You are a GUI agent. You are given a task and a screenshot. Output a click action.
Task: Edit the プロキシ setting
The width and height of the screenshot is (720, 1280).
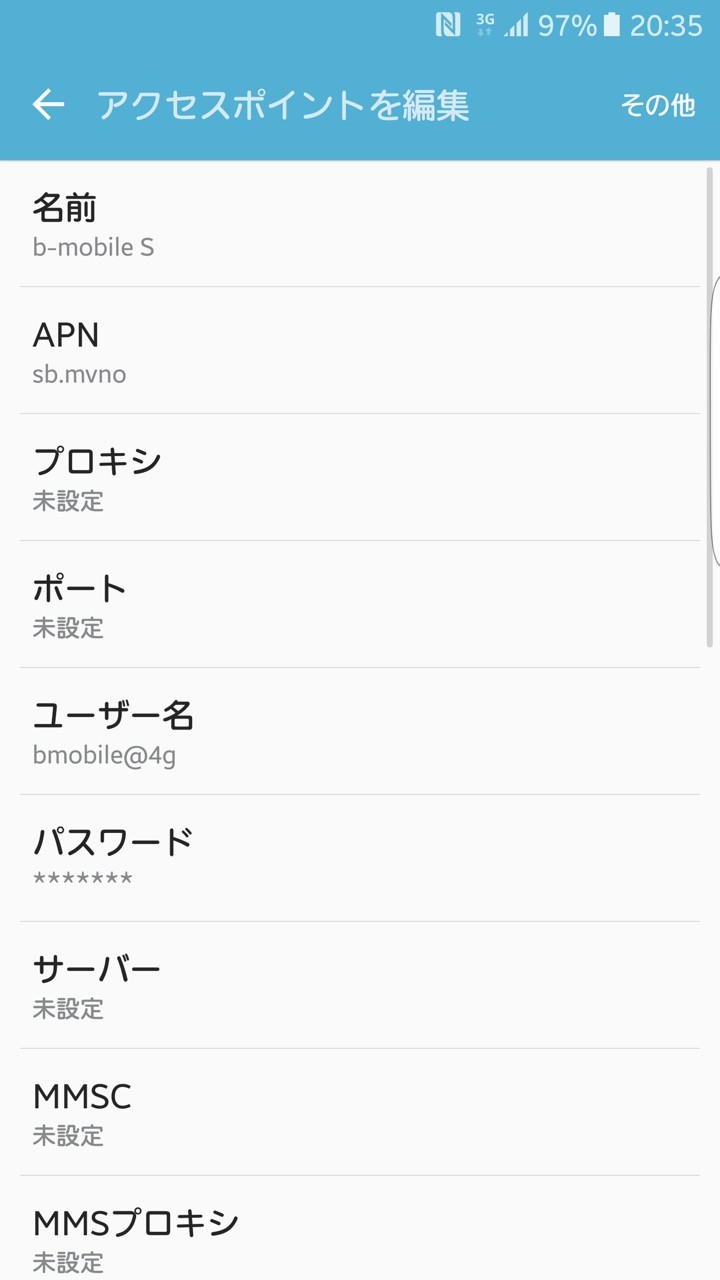pos(360,478)
